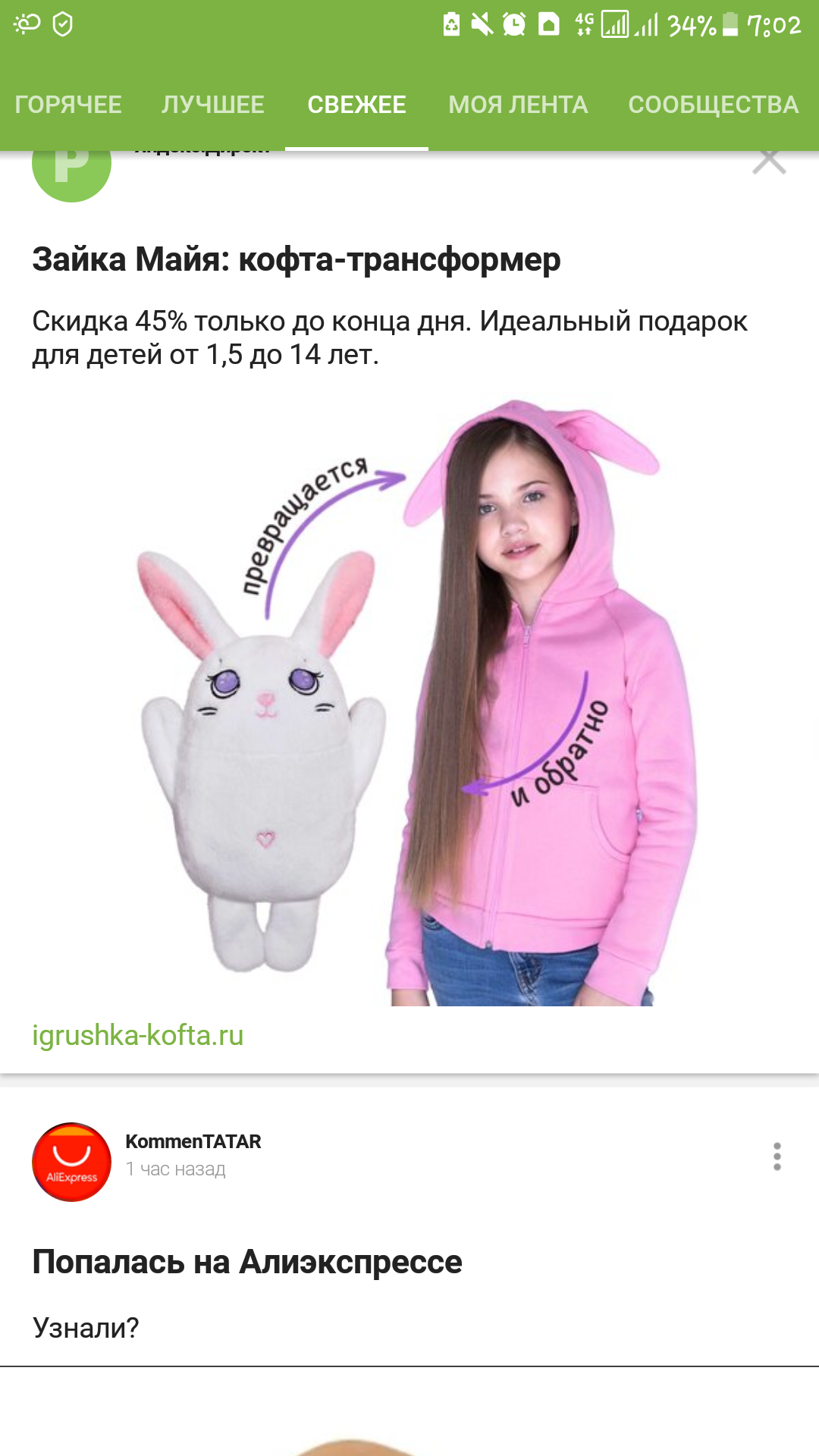
Task: Dismiss the Зайка Майя ad
Action: [768, 161]
